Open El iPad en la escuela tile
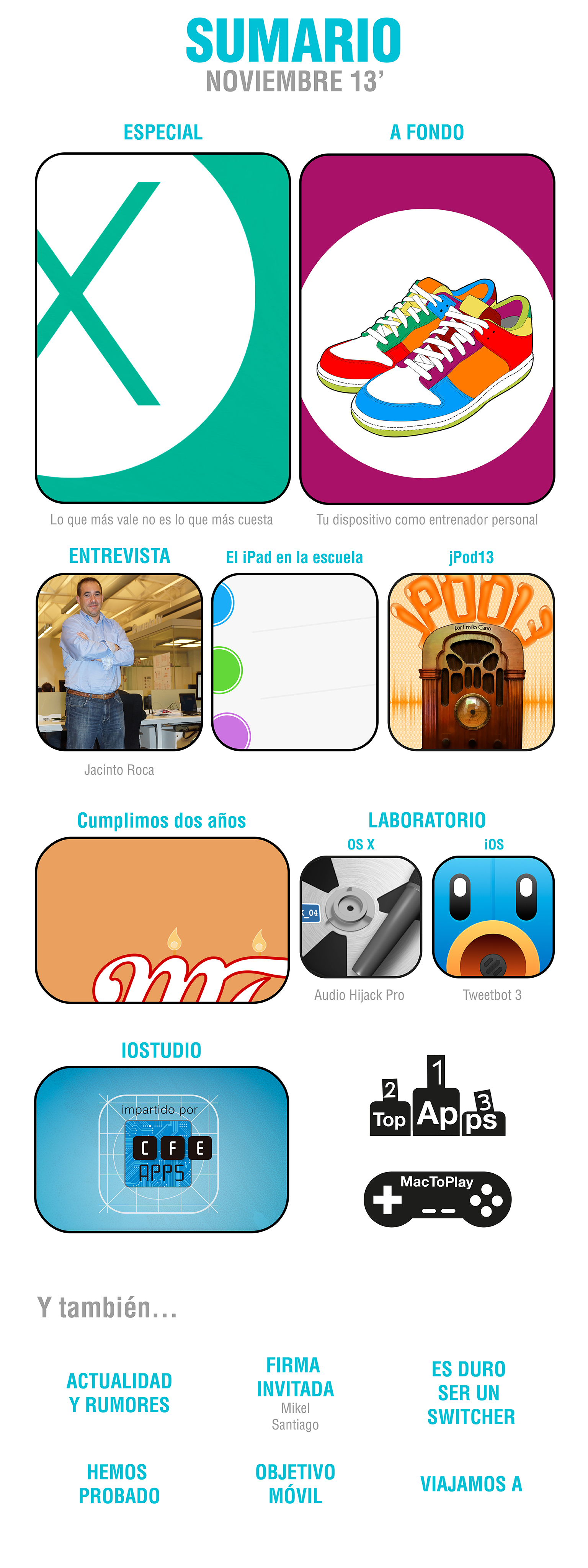Viewport: 588px width, 1568px height. (295, 661)
